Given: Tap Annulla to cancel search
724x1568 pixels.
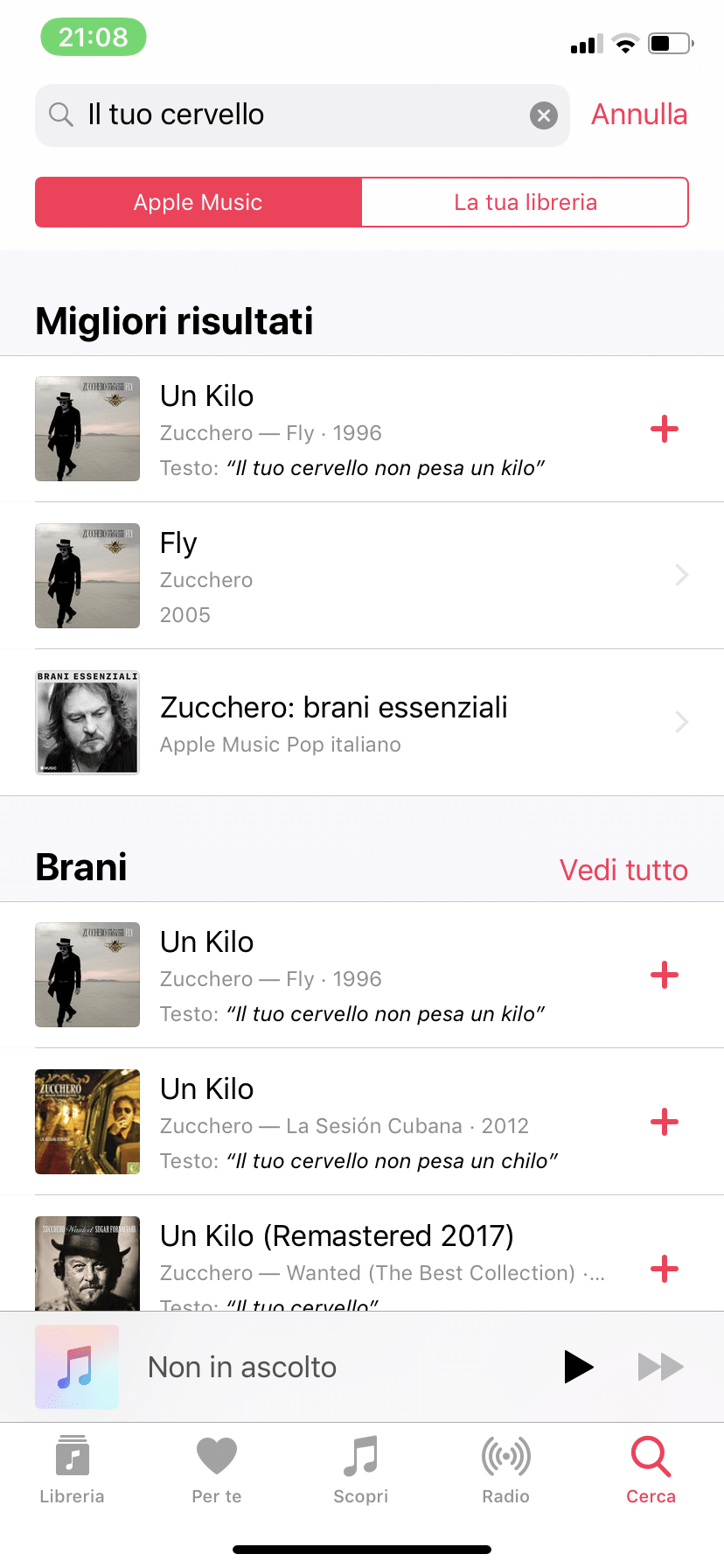Looking at the screenshot, I should tap(638, 115).
